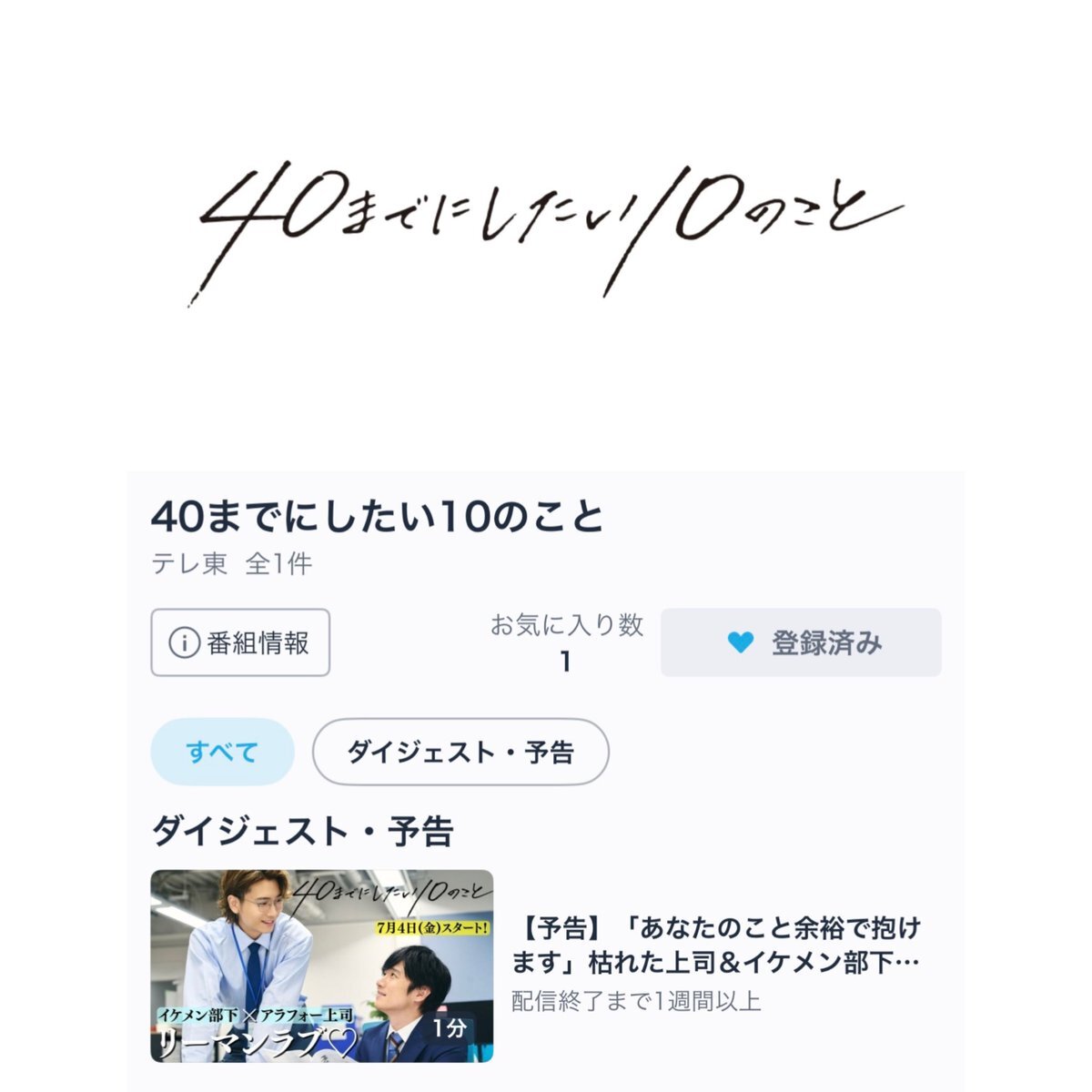Play the 【予告】 trailer thumbnail
1092x1092 pixels.
[322, 966]
